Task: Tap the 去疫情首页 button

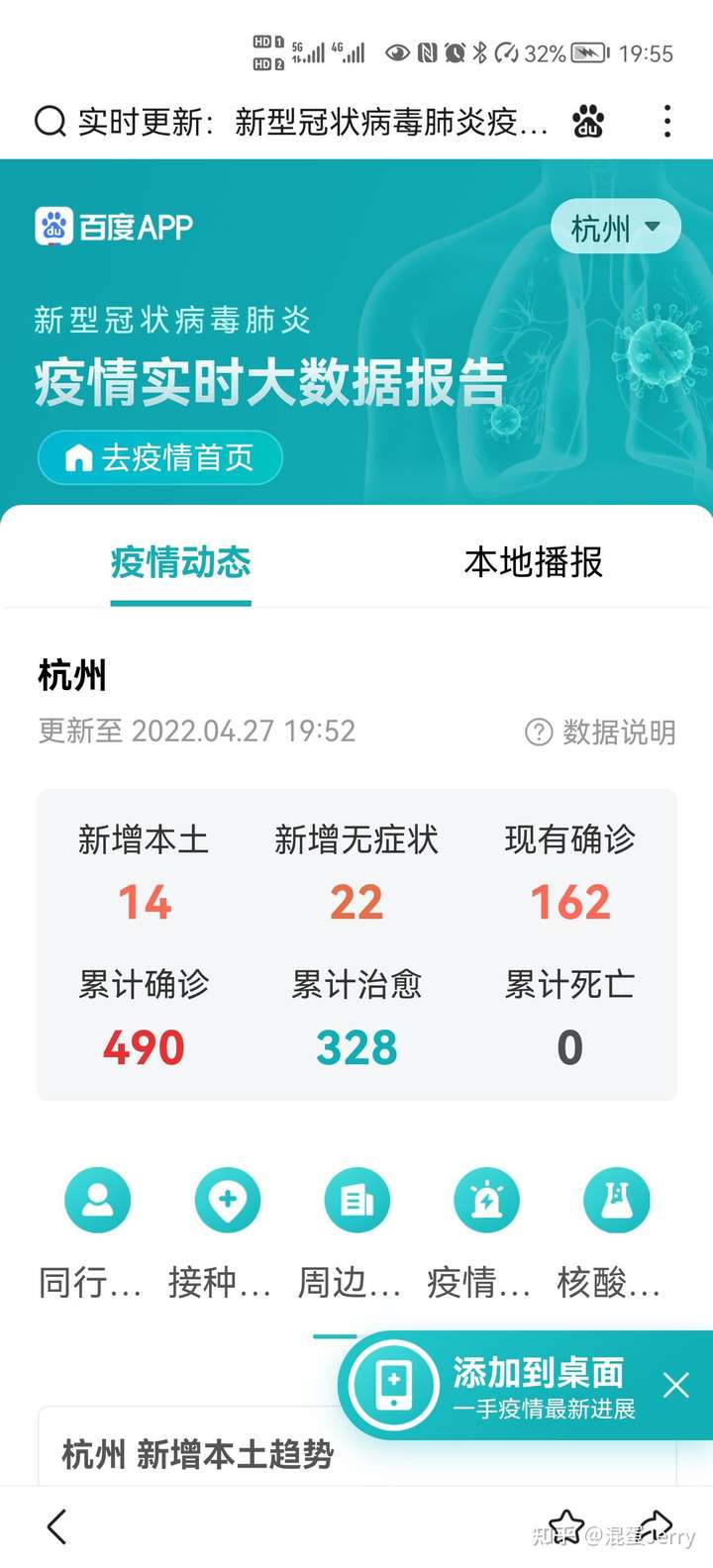Action: click(160, 457)
